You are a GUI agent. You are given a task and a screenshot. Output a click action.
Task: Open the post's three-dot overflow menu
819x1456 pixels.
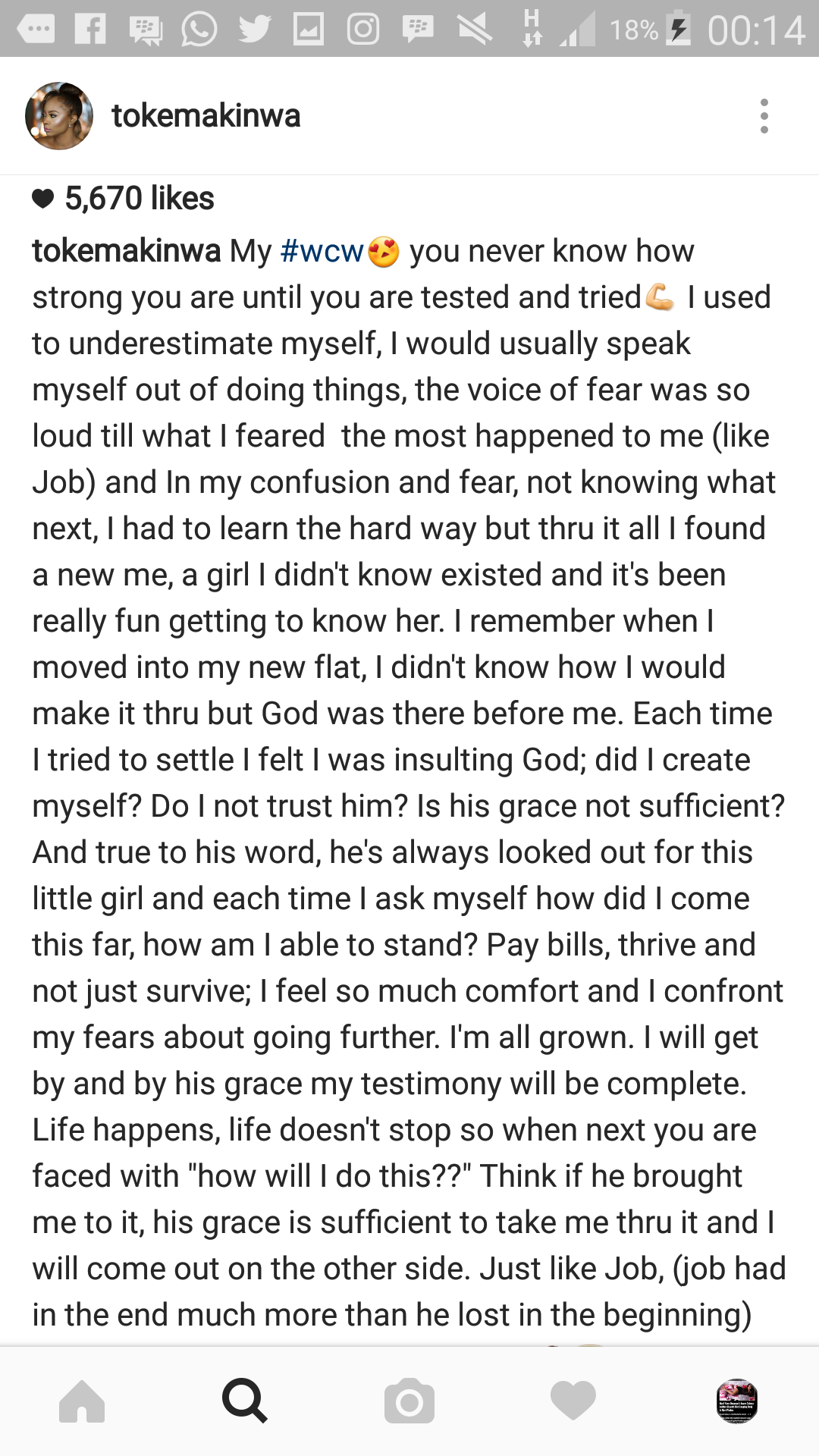[764, 116]
